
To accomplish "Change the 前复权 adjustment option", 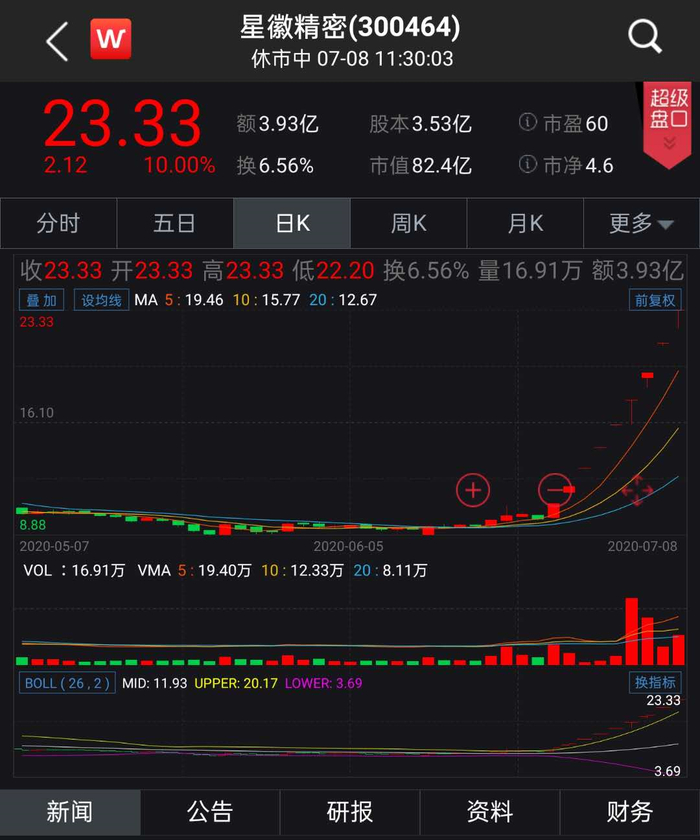I will point(655,300).
